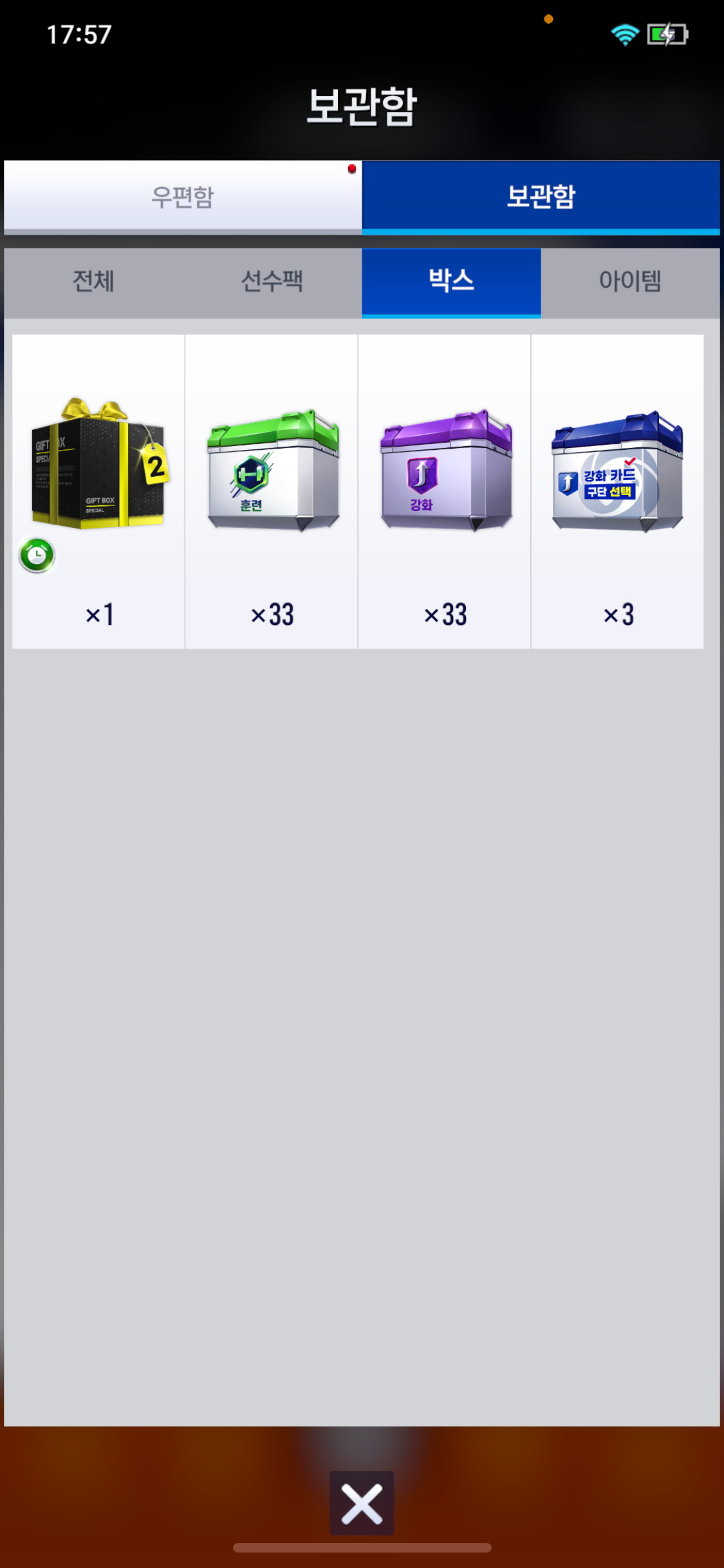This screenshot has height=1568, width=724.
Task: Show the 전체 category
Action: point(93,282)
